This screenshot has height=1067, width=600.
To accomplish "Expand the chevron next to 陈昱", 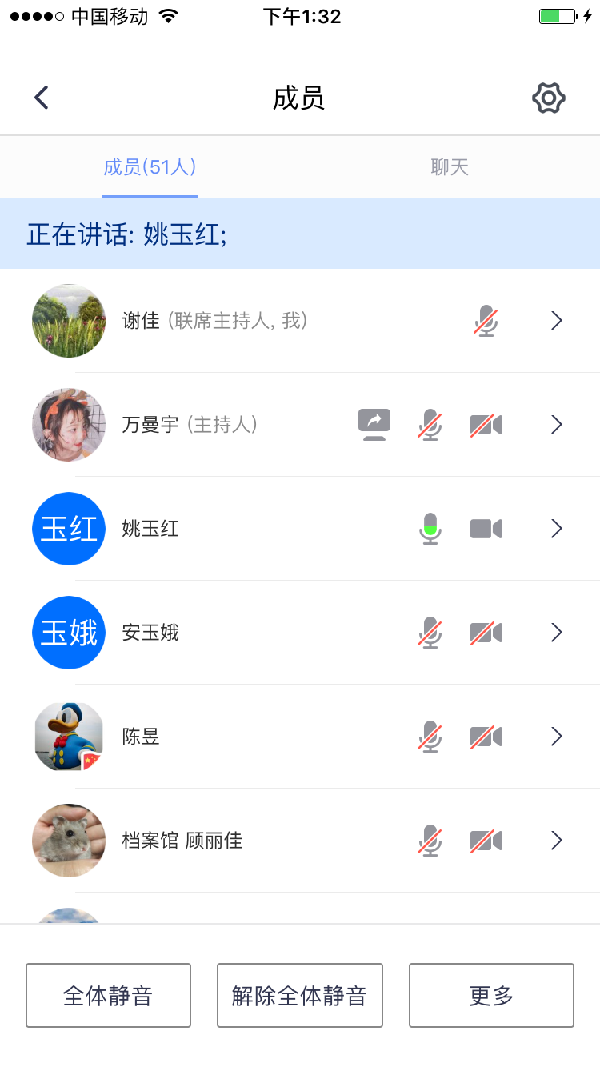I will pyautogui.click(x=557, y=737).
